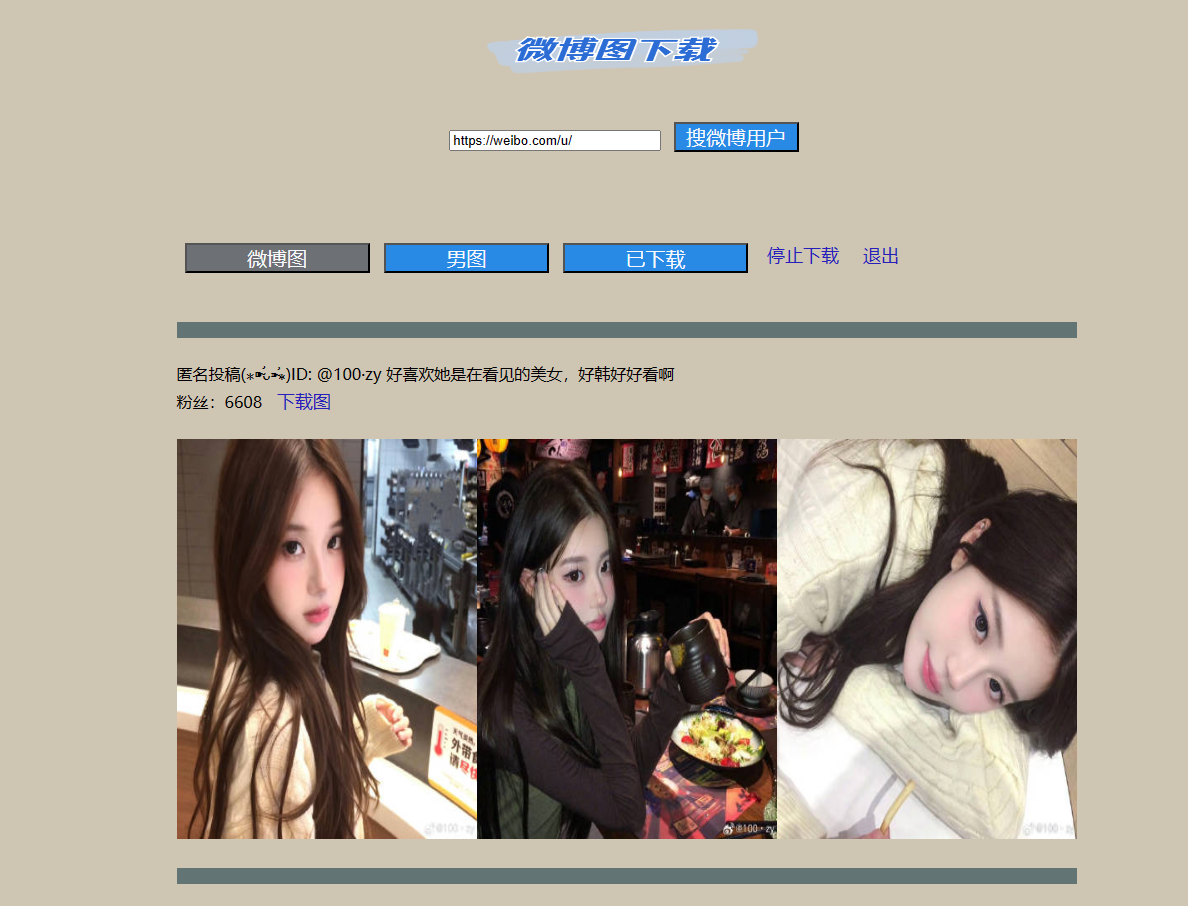Open the 已下载 downloaded tab
This screenshot has width=1188, height=906.
(655, 258)
